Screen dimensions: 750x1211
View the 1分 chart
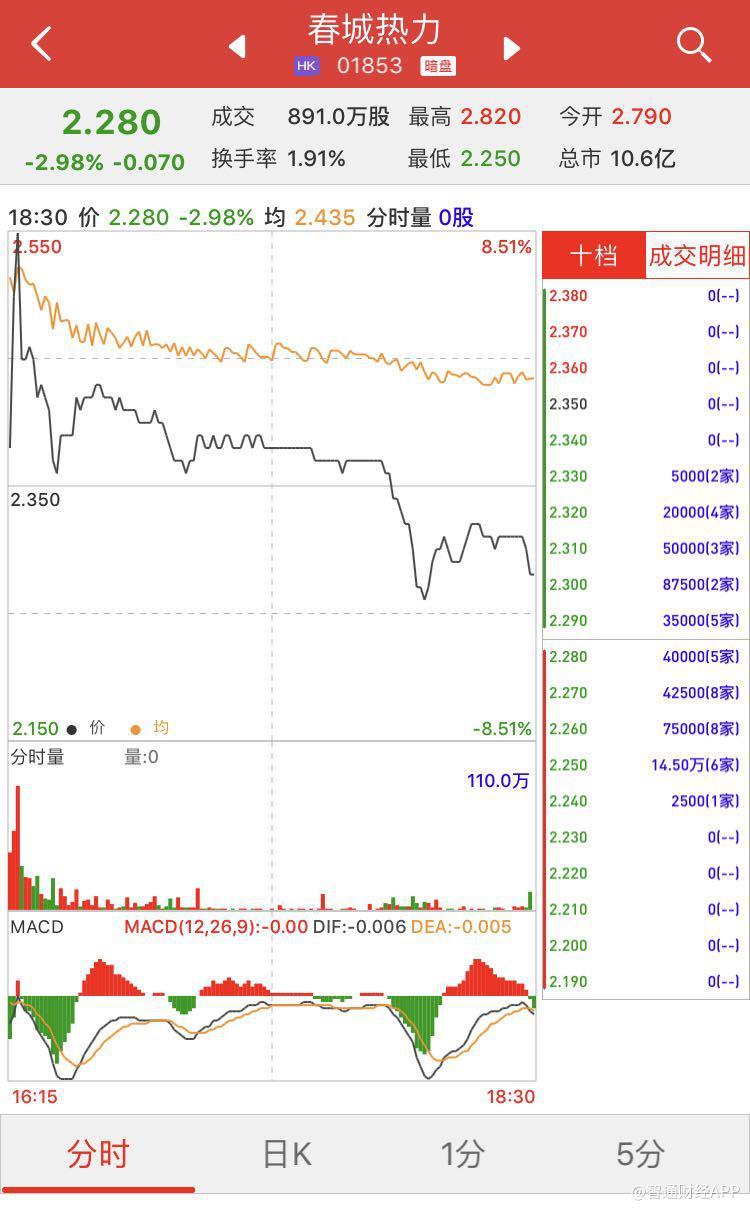click(x=462, y=1154)
